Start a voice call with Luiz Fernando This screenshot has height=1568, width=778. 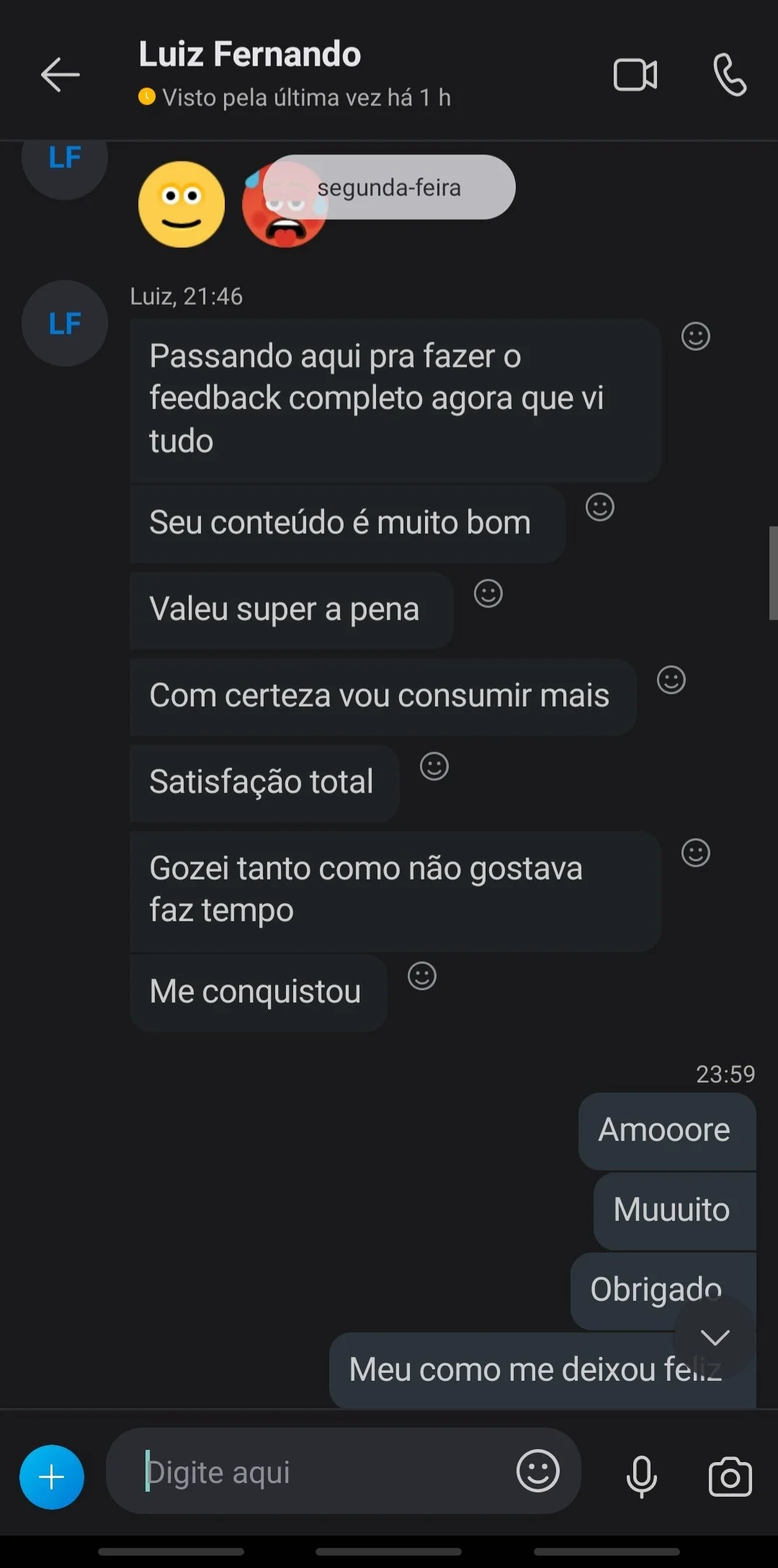(x=729, y=75)
